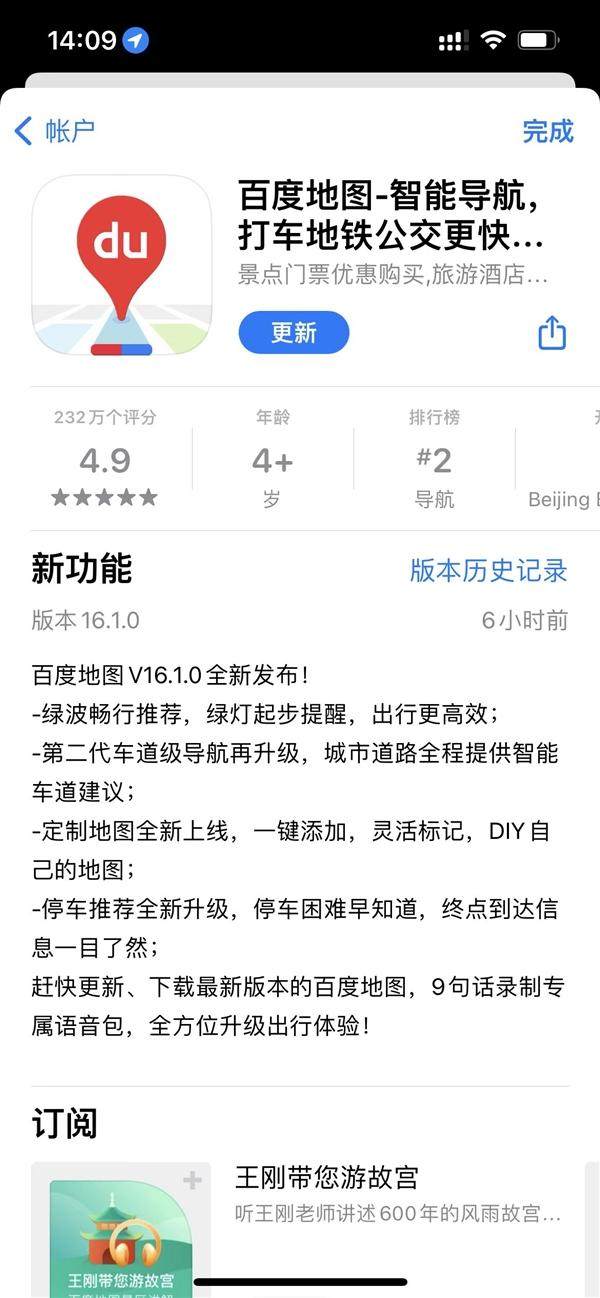Go back to 帐户
The width and height of the screenshot is (600, 1298).
(55, 131)
